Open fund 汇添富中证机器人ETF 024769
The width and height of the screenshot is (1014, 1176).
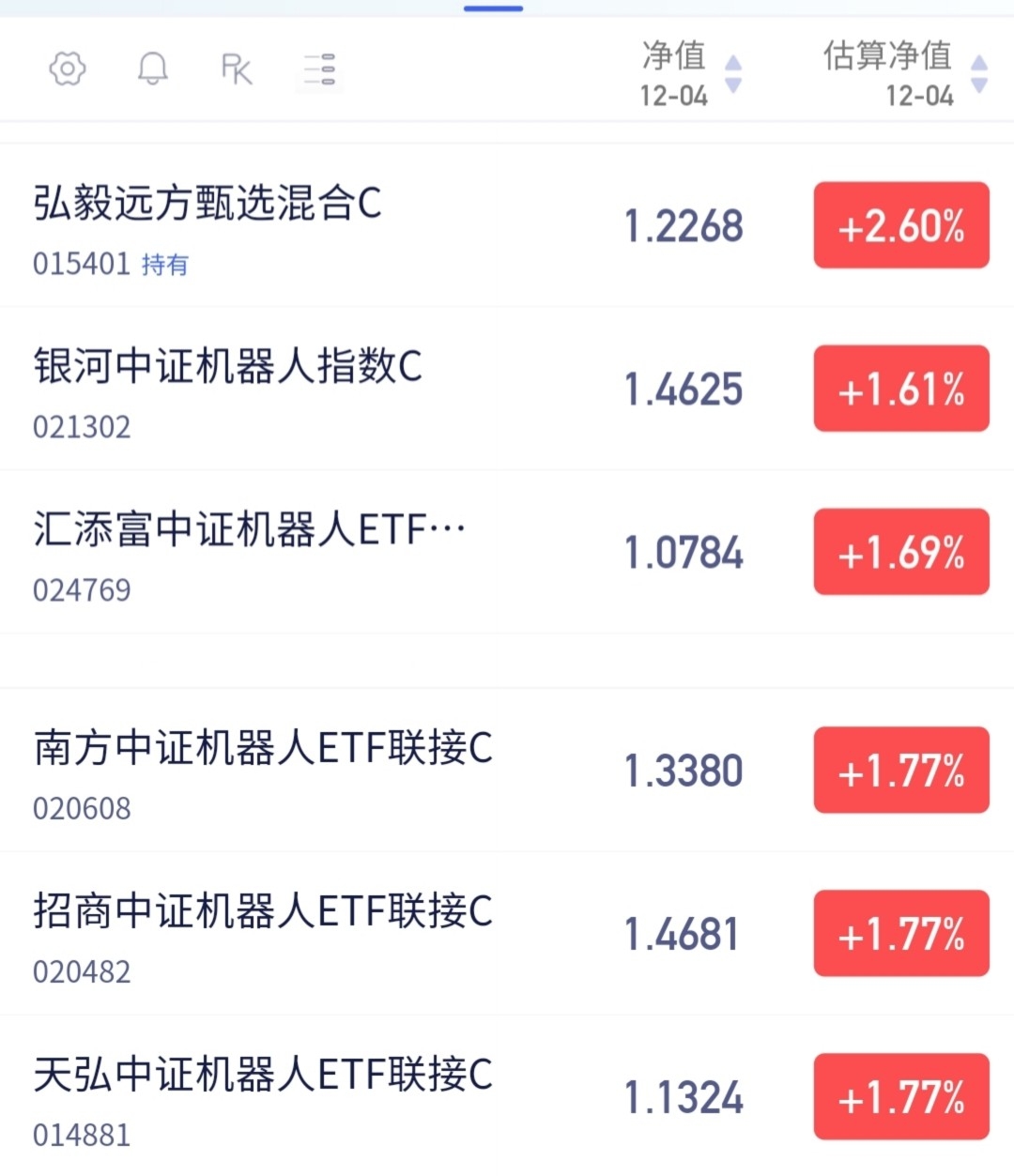pyautogui.click(x=507, y=552)
